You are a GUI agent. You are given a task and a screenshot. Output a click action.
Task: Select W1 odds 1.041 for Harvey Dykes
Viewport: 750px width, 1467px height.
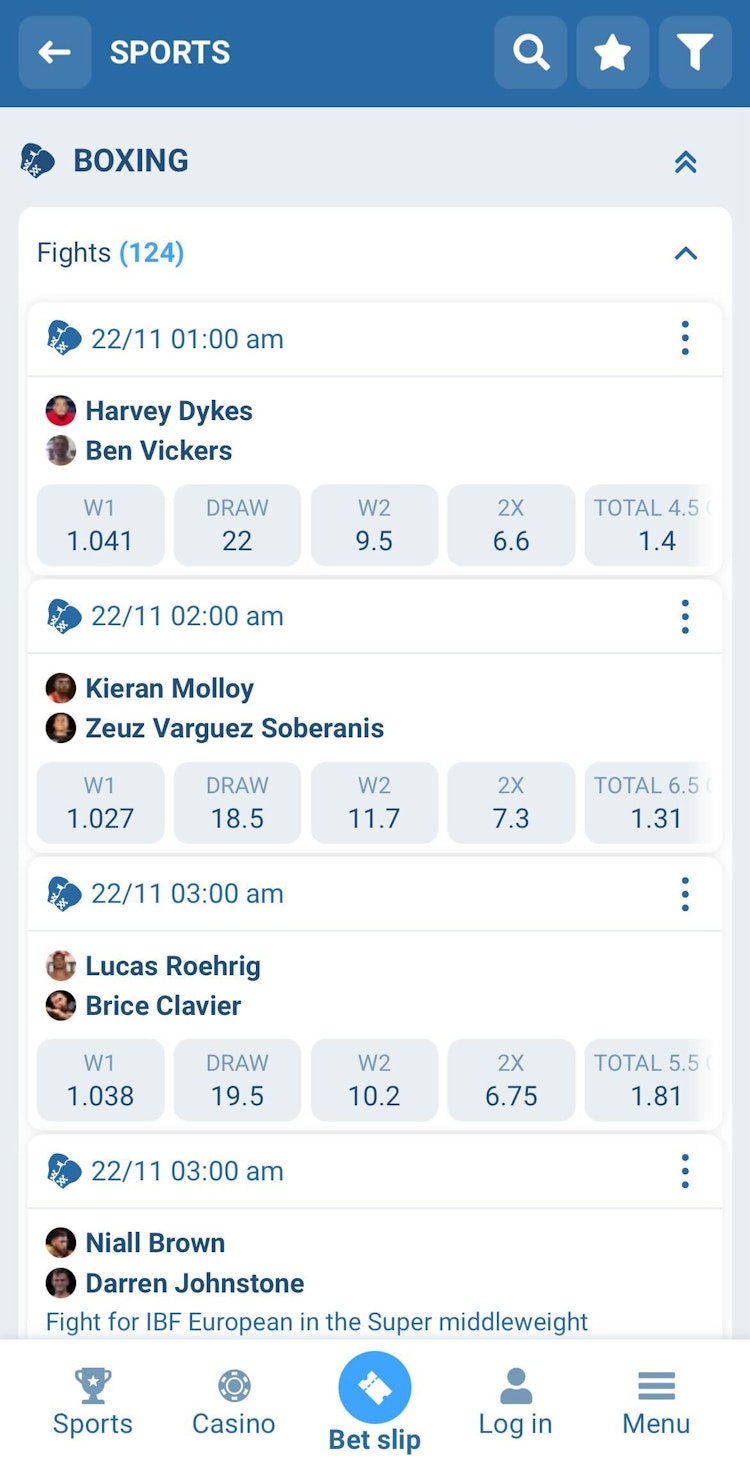tap(100, 525)
